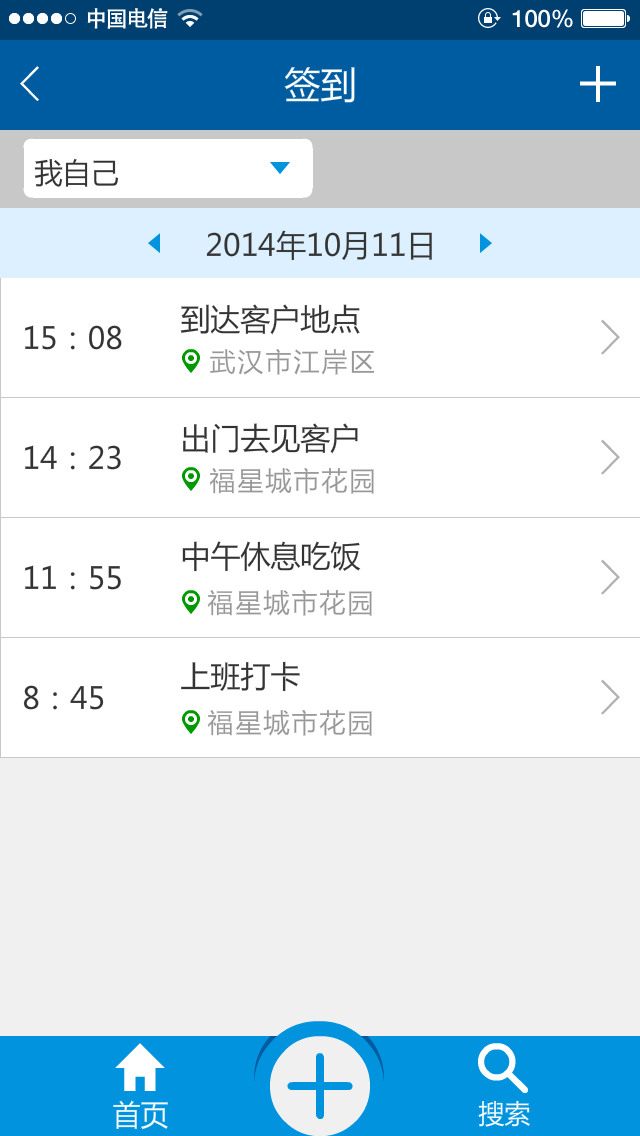Screen dimensions: 640x1136
Task: Open the 11:55 中午休息吃饭 check-in
Action: 320,578
